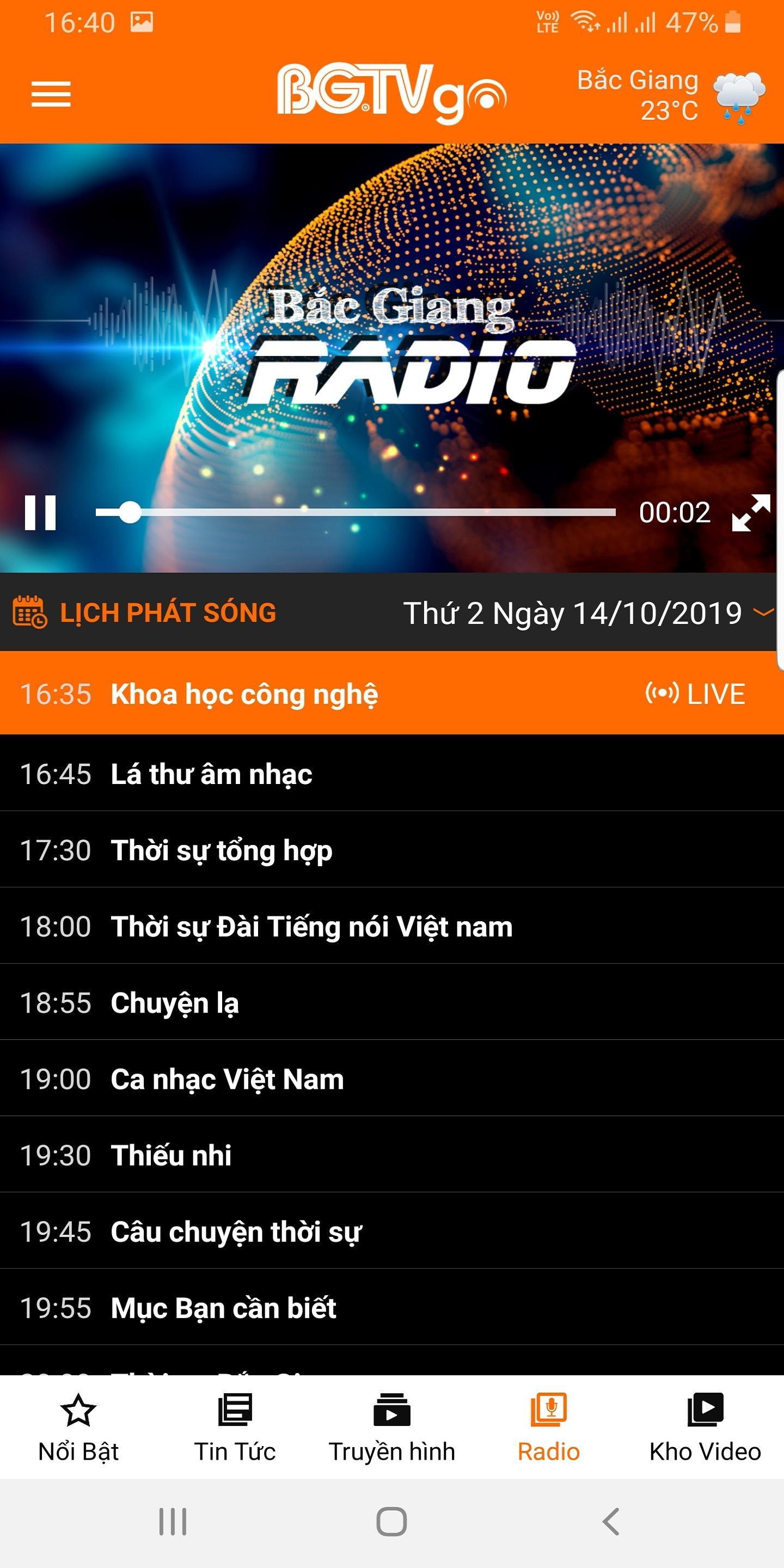Choose Thời sự Đài Tiếng nói Việt nam
The image size is (784, 1568).
[311, 927]
